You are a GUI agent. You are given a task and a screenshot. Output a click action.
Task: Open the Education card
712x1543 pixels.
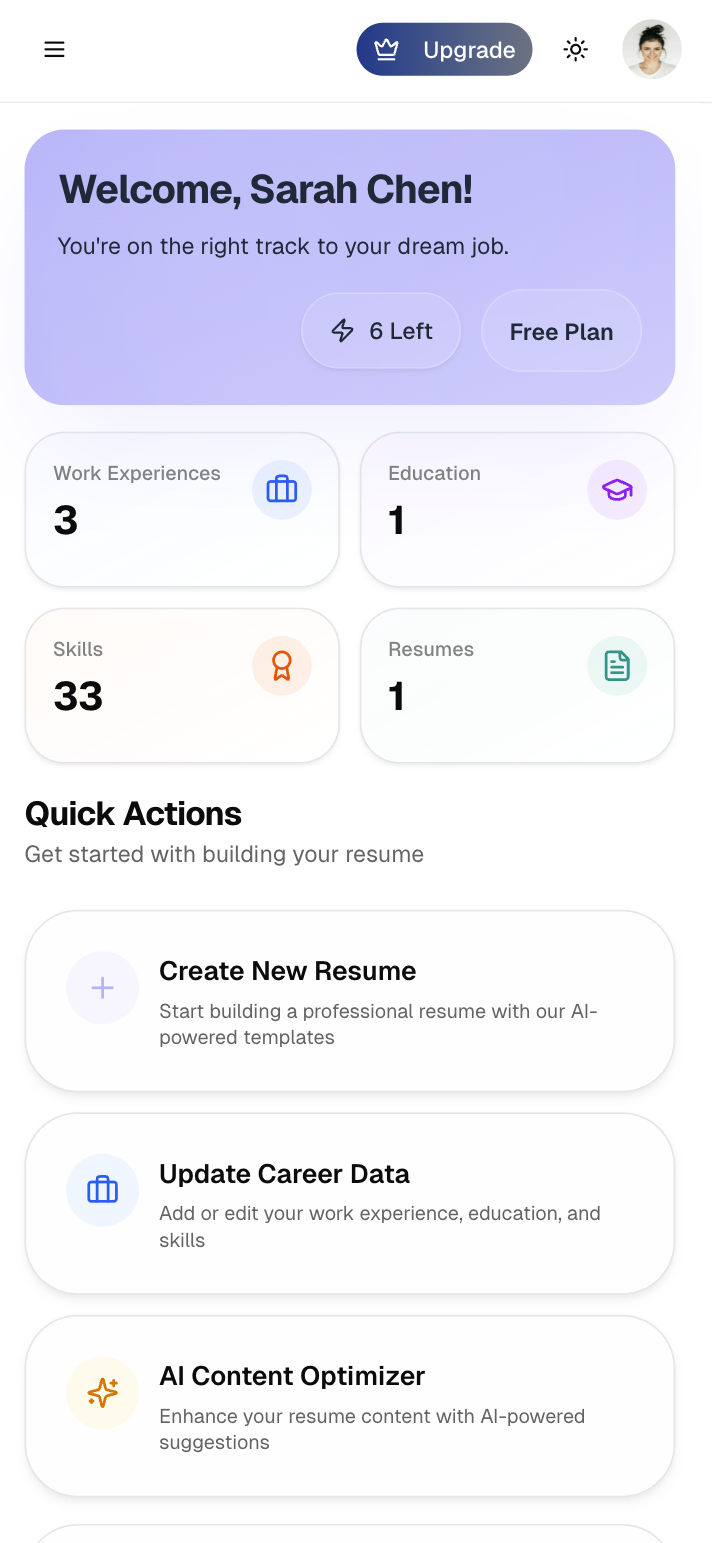coord(517,510)
